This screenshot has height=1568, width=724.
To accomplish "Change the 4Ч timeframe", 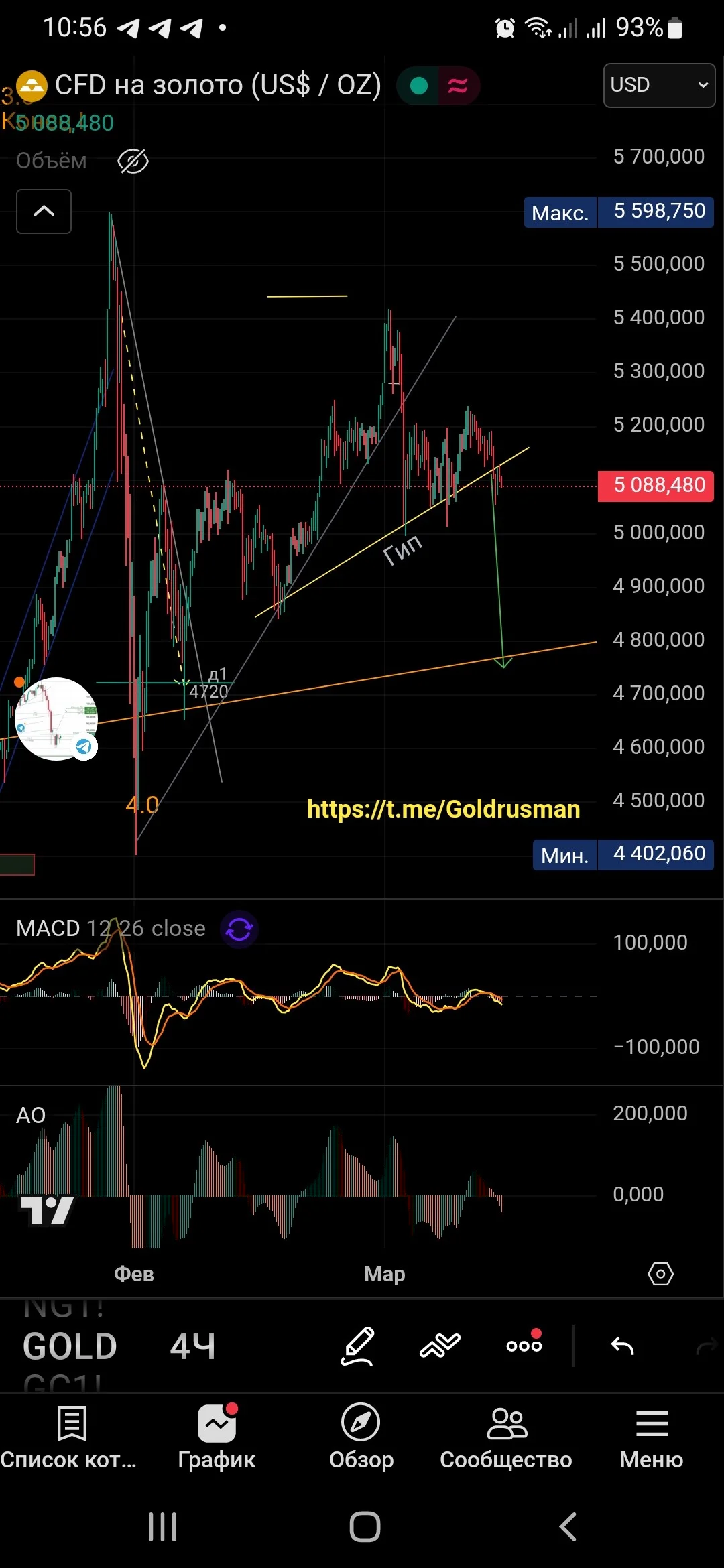I will coord(193,1346).
